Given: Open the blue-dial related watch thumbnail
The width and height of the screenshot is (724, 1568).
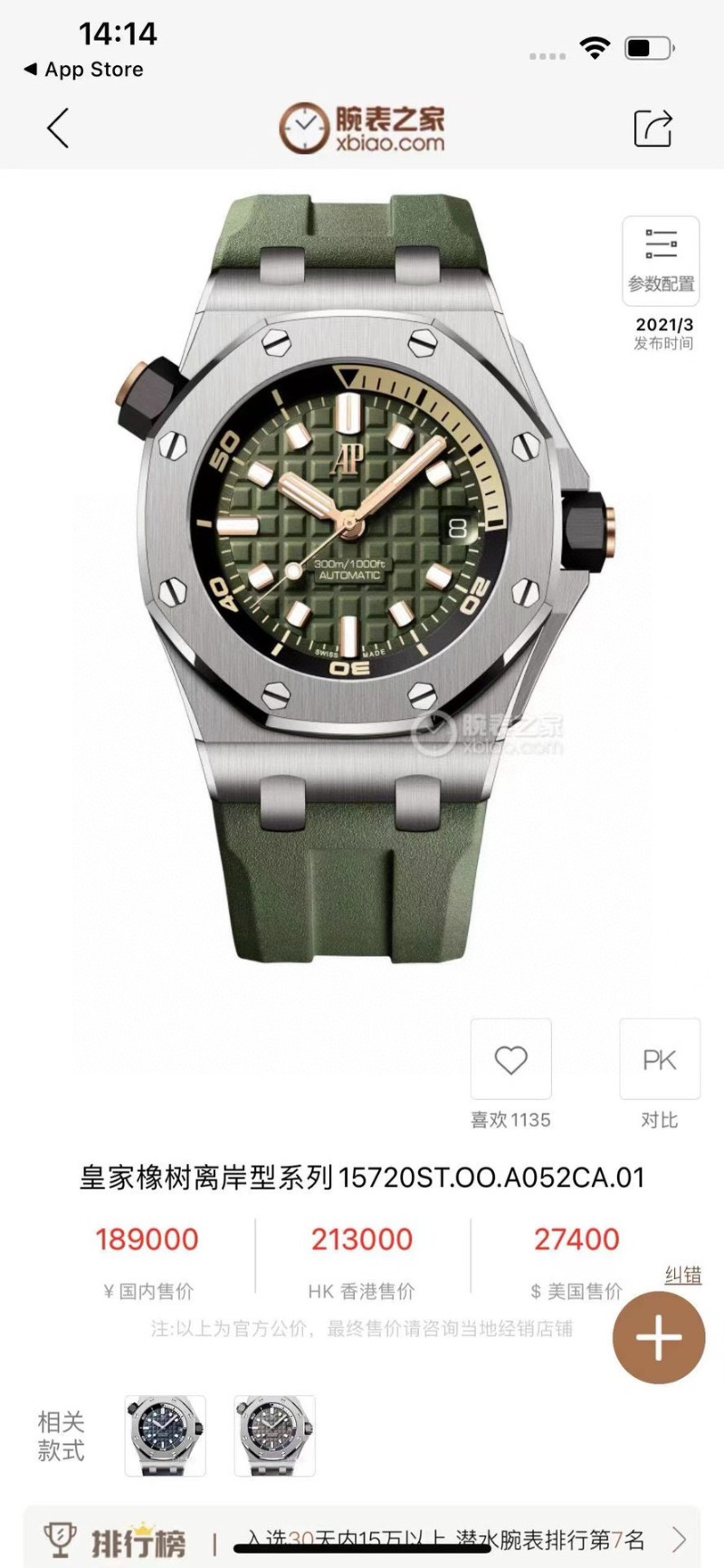Looking at the screenshot, I should pyautogui.click(x=165, y=1436).
